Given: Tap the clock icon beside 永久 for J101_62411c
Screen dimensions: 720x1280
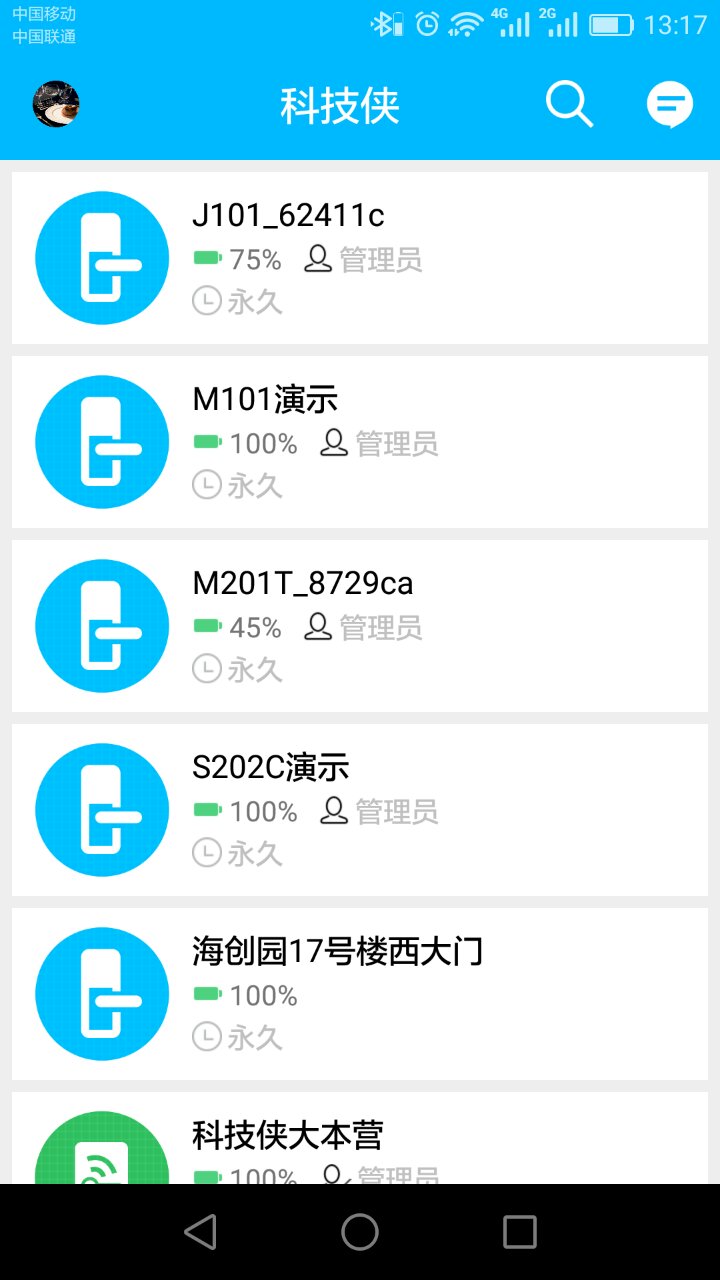Looking at the screenshot, I should [205, 301].
